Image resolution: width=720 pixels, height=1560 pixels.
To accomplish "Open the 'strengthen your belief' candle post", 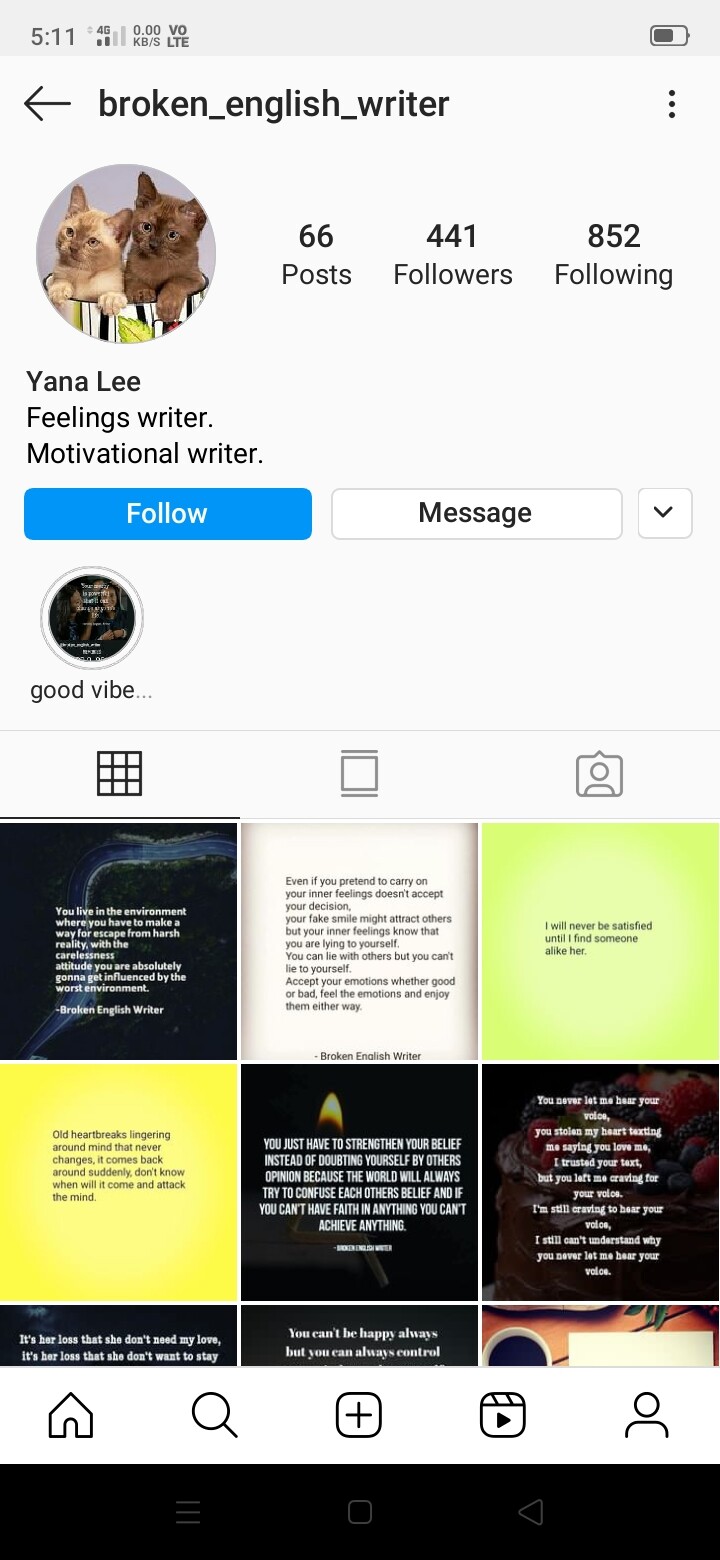I will coord(359,1182).
